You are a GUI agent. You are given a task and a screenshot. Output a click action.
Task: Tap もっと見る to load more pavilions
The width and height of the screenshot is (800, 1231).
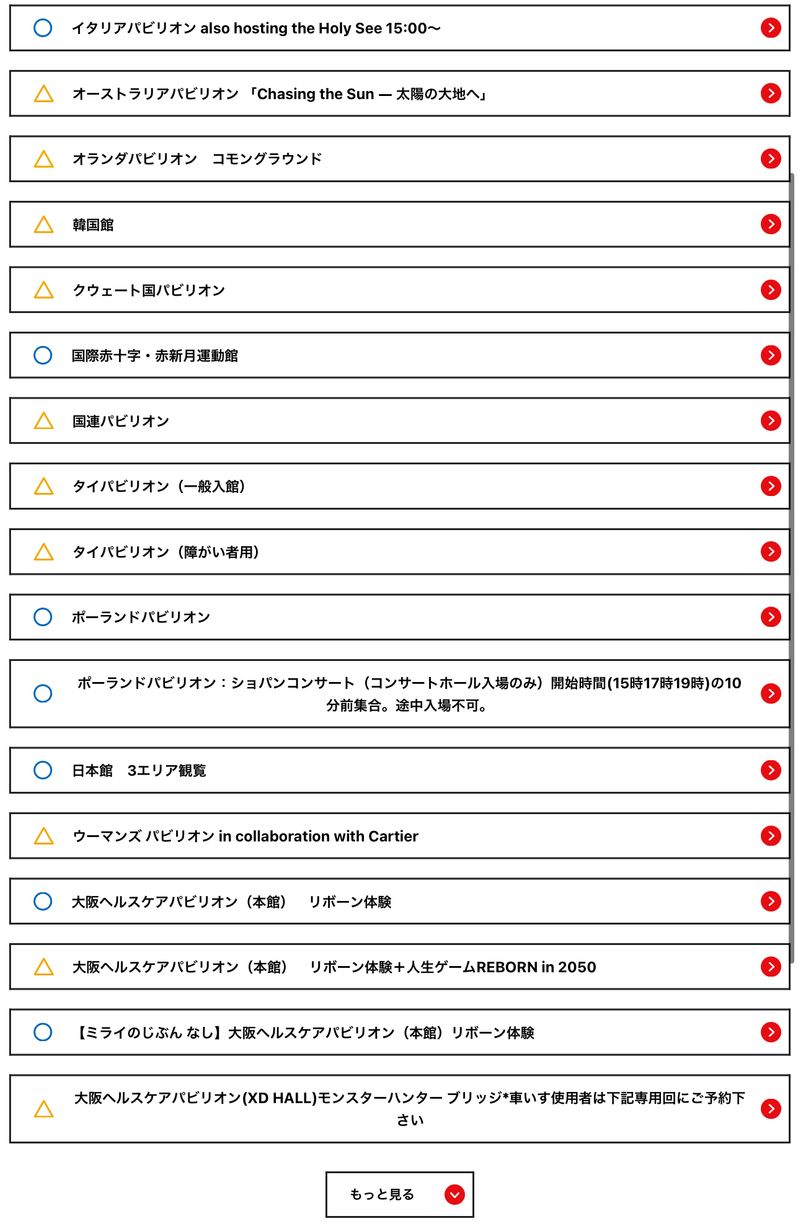(x=399, y=1195)
